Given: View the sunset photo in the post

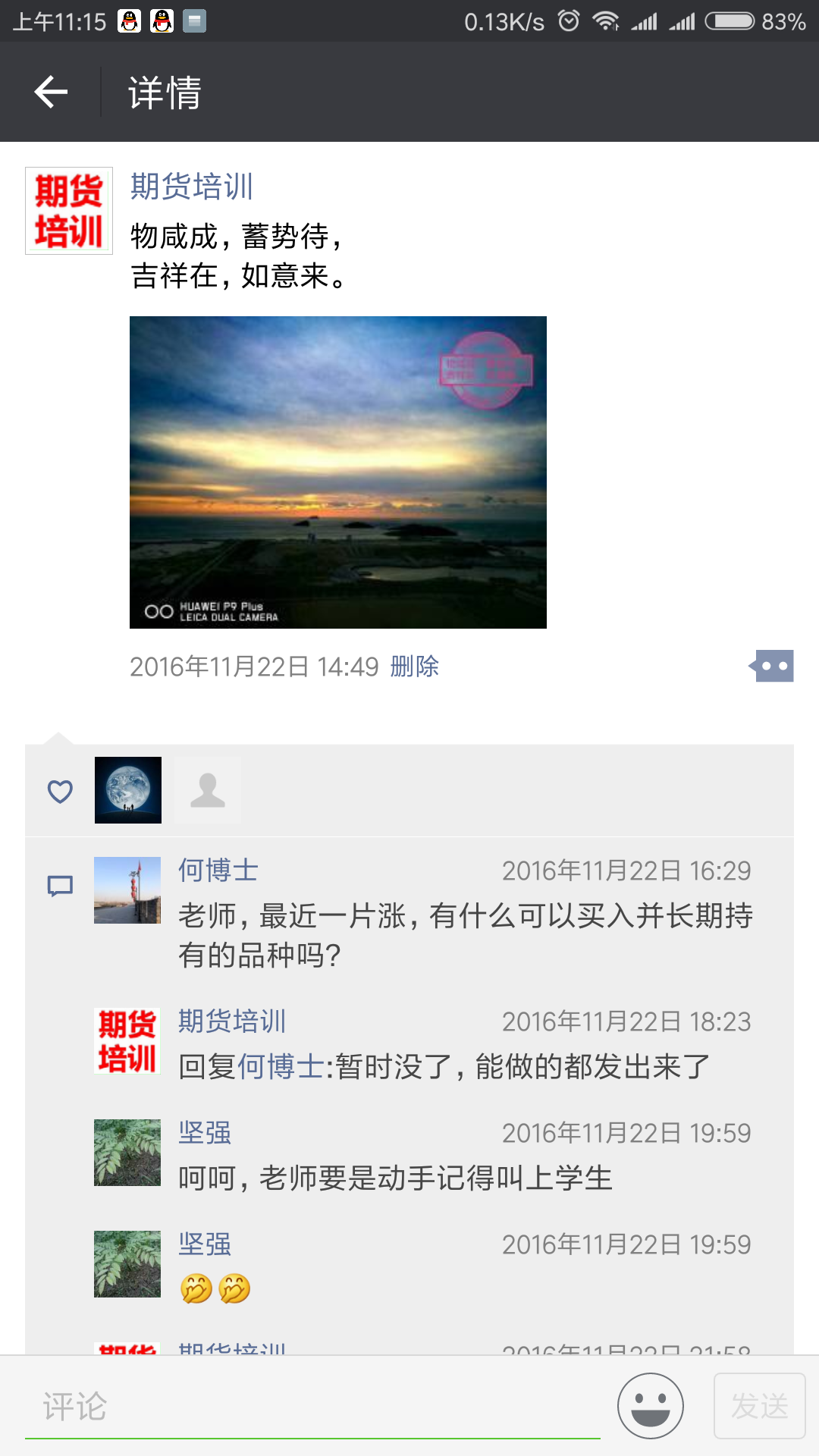Looking at the screenshot, I should (338, 472).
